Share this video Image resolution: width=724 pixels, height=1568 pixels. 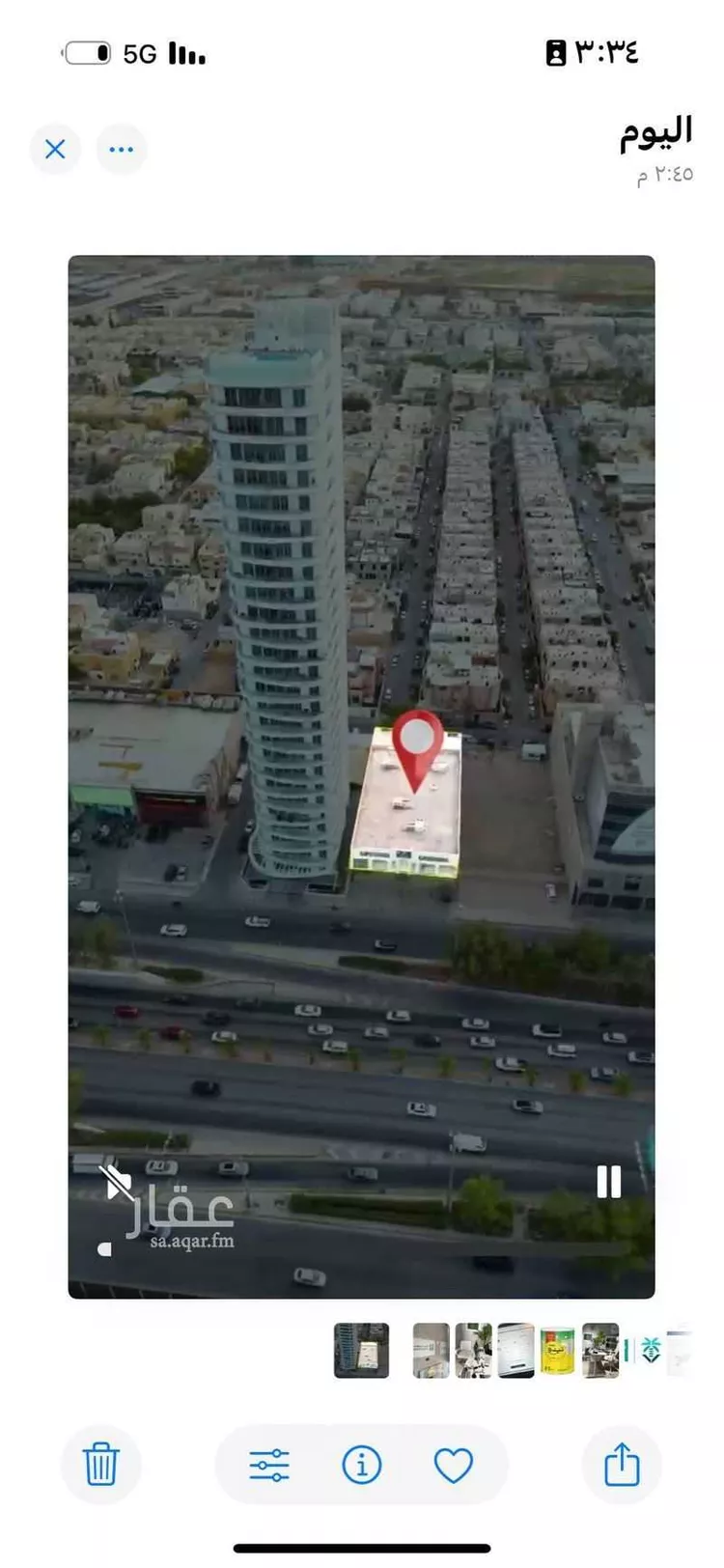[622, 1465]
